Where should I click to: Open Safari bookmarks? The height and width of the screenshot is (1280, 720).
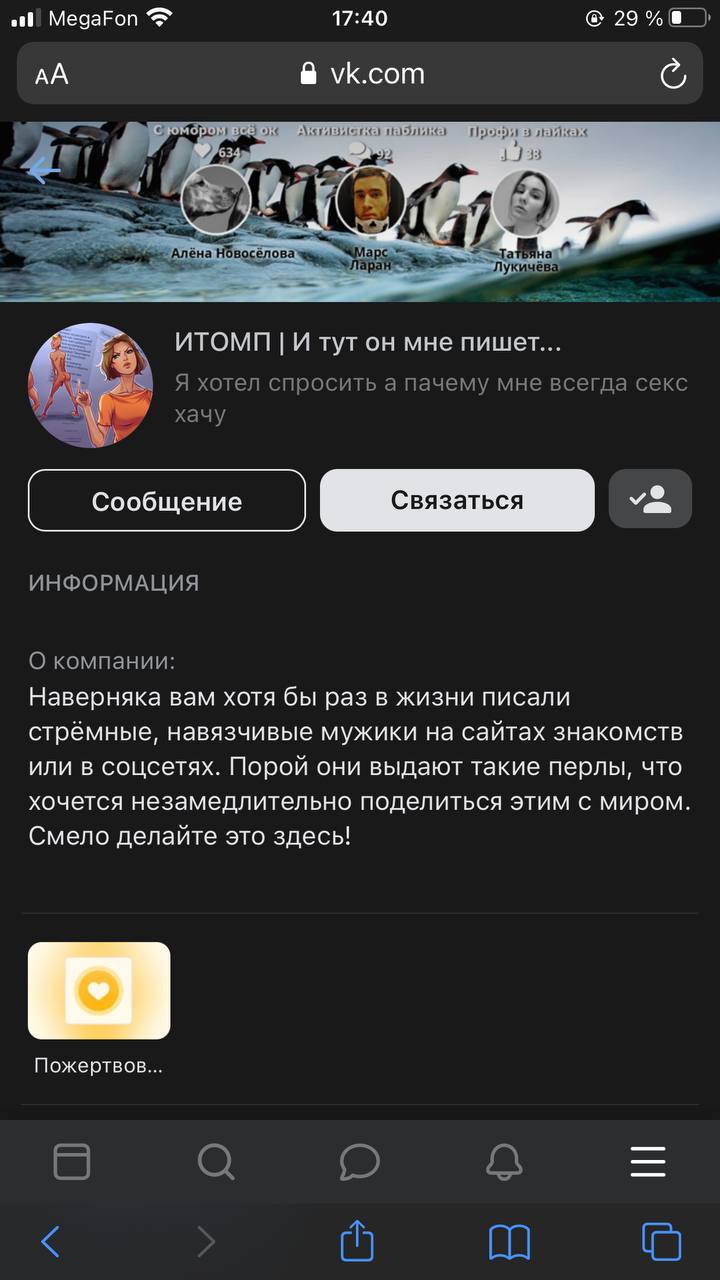(x=509, y=1242)
